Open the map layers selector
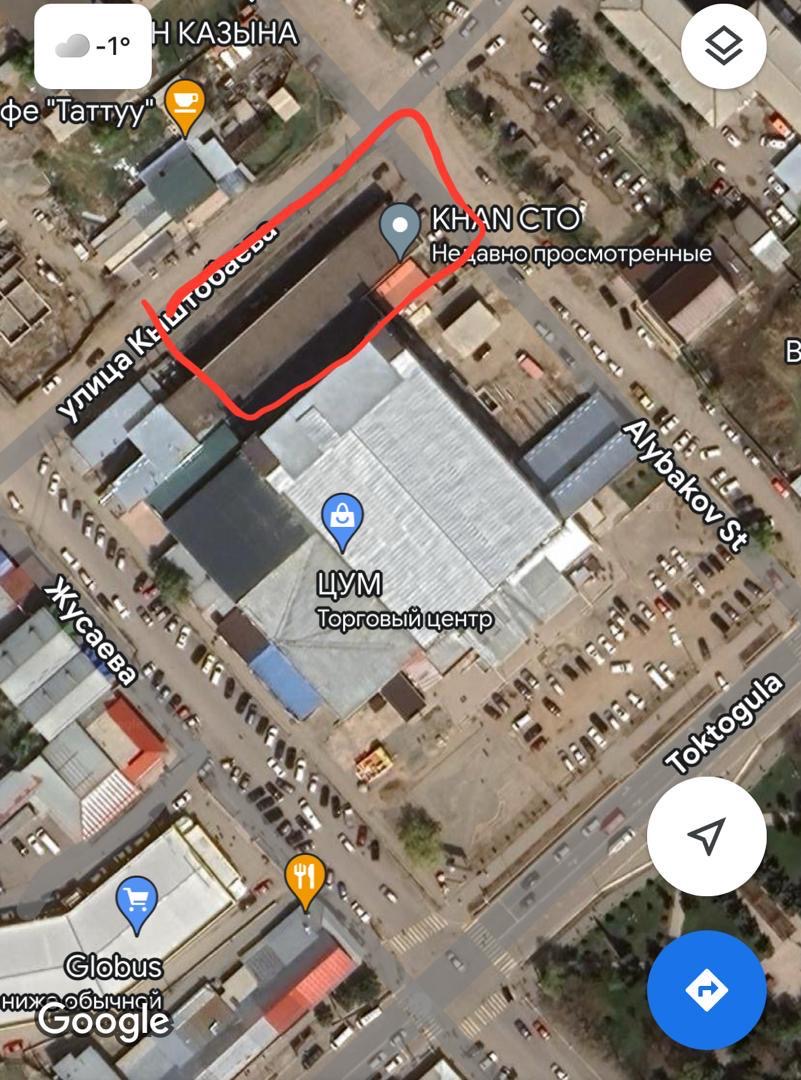Screen dimensions: 801x1080 (722, 47)
